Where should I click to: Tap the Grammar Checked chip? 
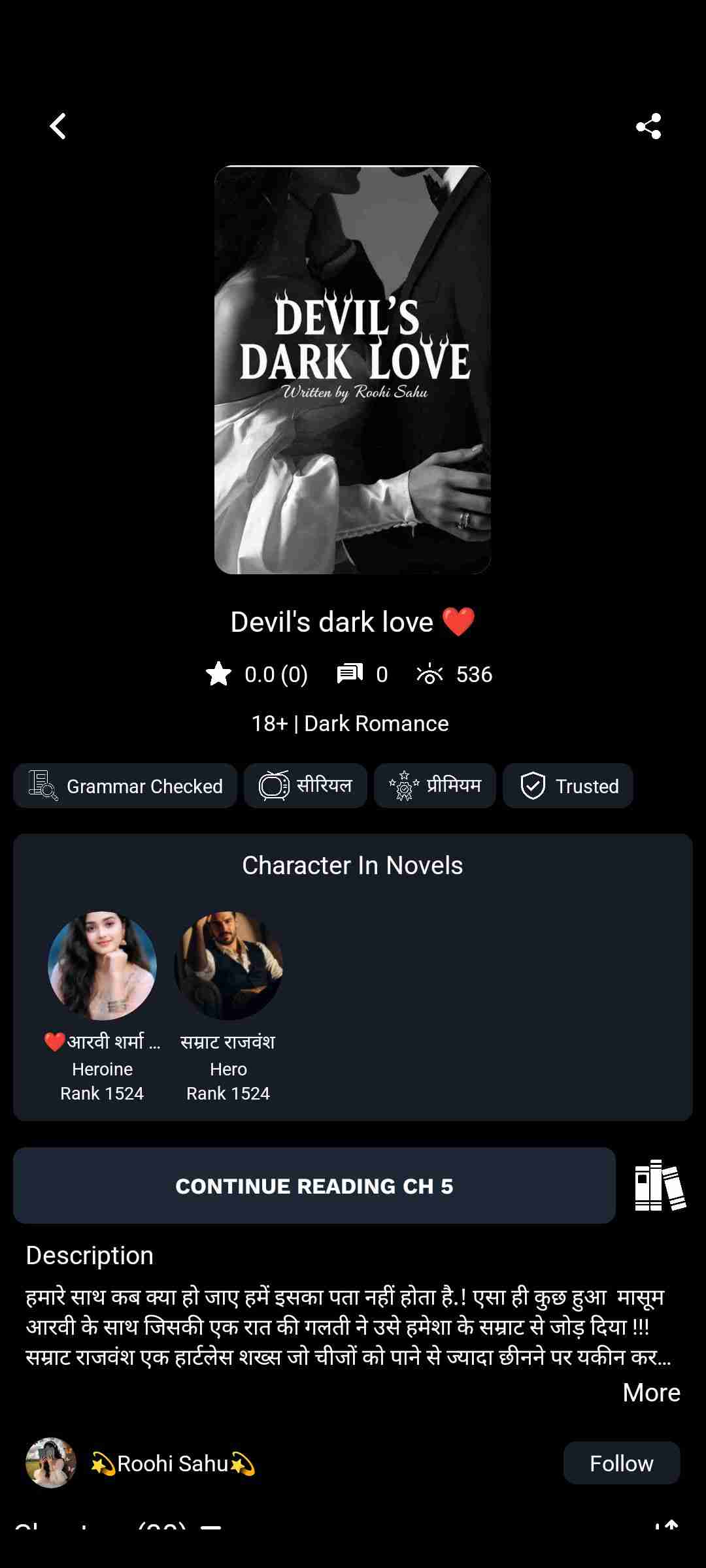[125, 786]
